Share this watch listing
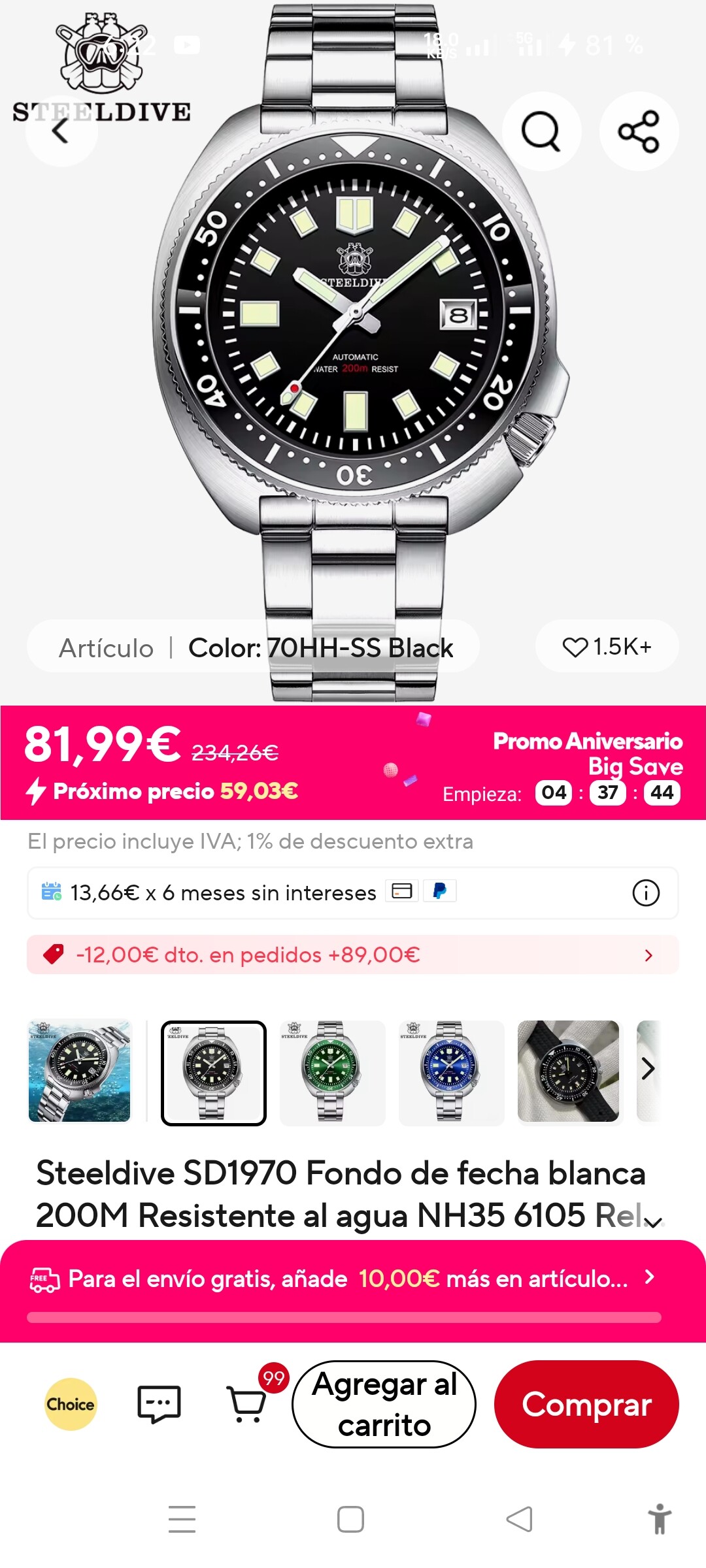Screen dimensions: 706x1568 pyautogui.click(x=639, y=131)
